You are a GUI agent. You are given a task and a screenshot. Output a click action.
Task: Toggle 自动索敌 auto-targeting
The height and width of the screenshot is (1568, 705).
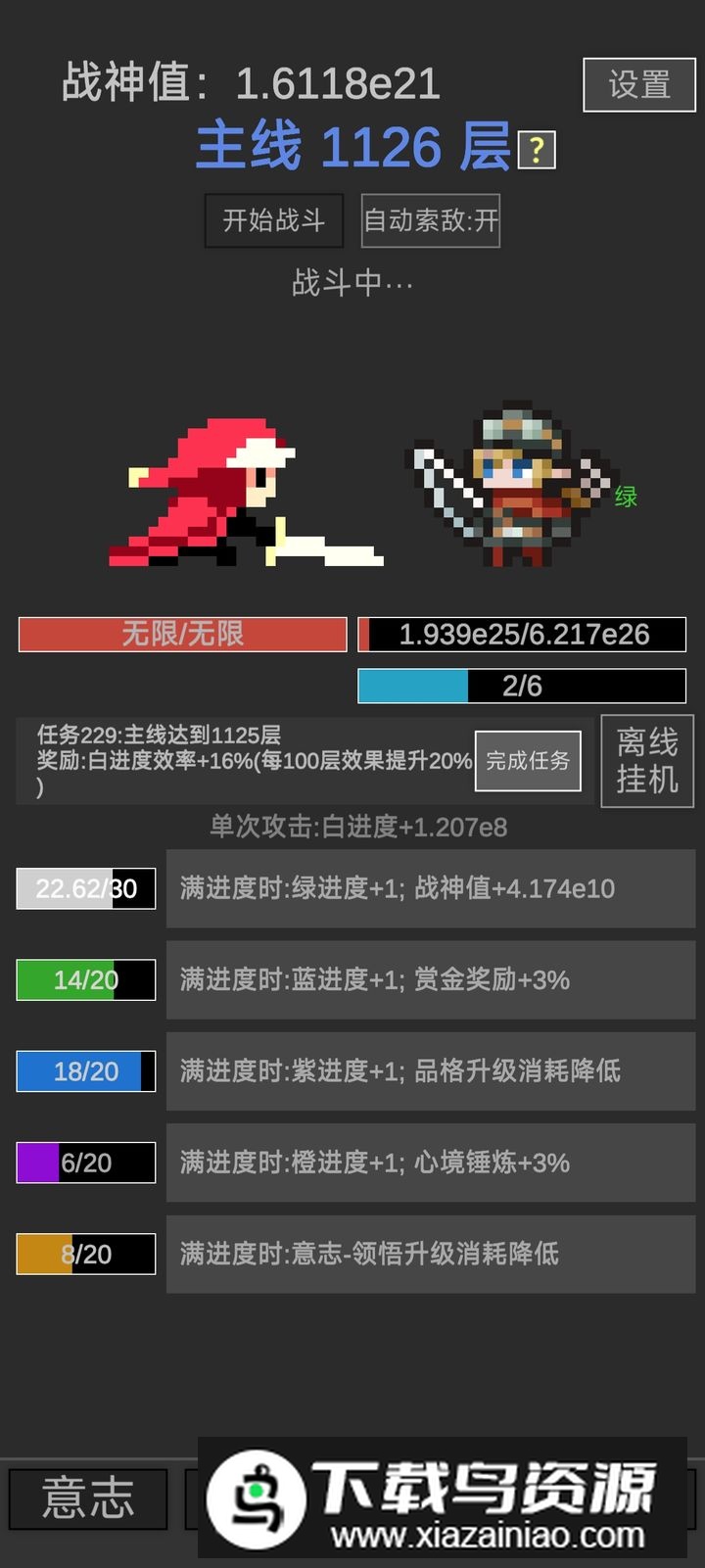tap(431, 220)
